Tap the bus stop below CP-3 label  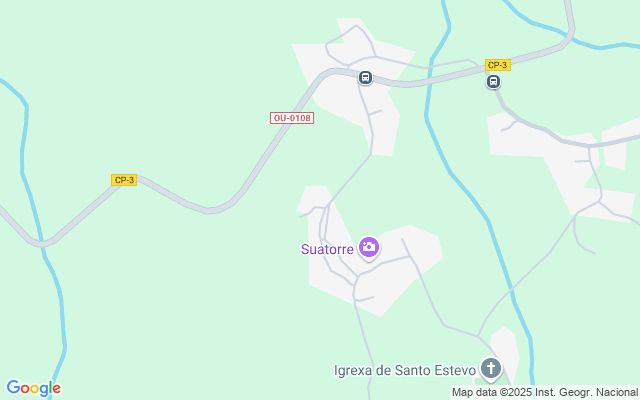pyautogui.click(x=494, y=82)
